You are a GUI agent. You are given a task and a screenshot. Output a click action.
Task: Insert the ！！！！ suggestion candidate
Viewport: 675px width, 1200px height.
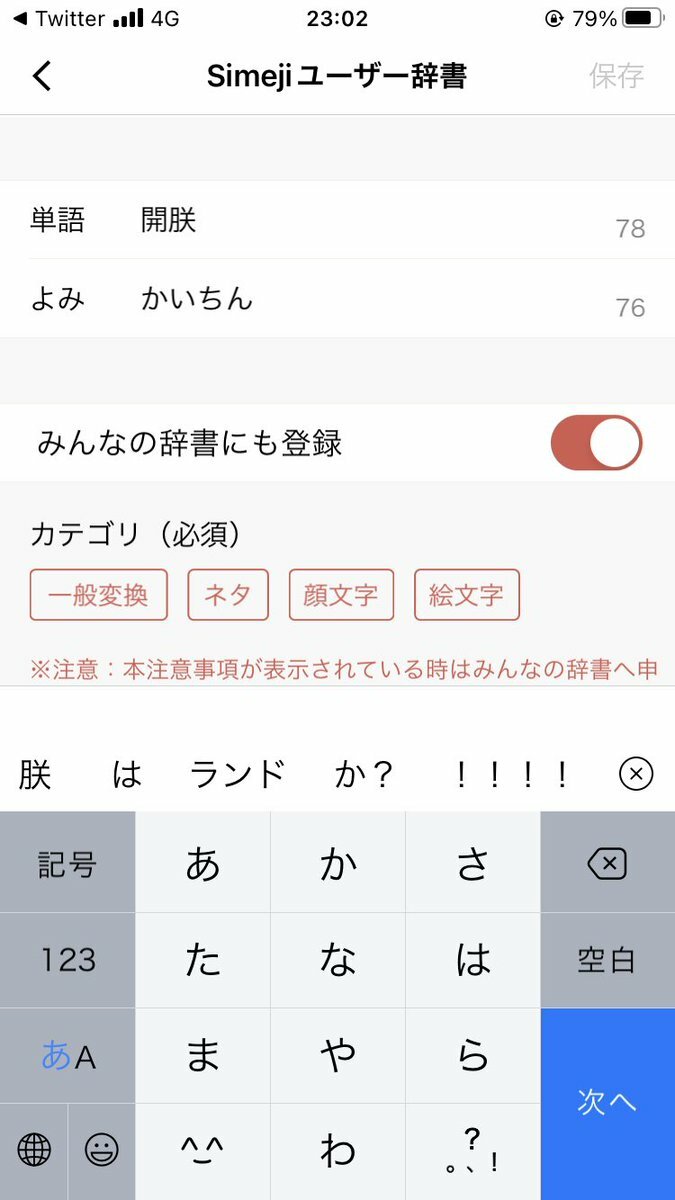(511, 774)
